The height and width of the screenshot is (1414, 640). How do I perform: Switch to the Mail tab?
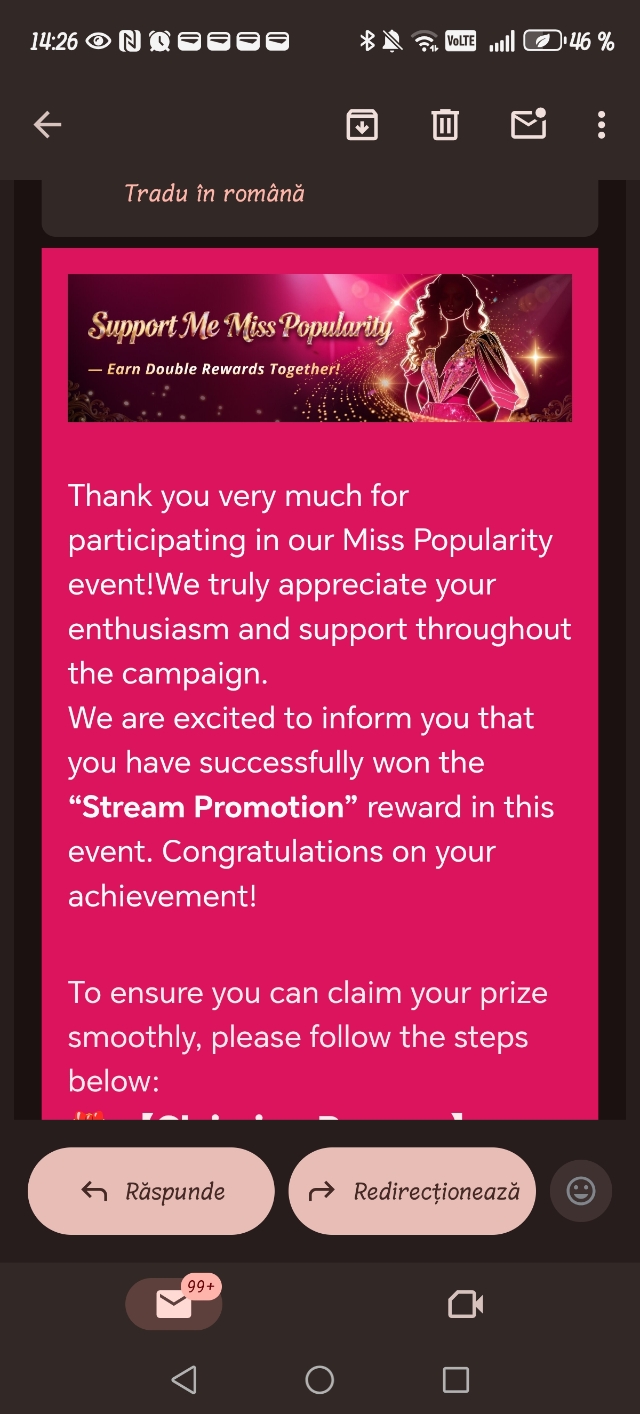(x=174, y=1304)
